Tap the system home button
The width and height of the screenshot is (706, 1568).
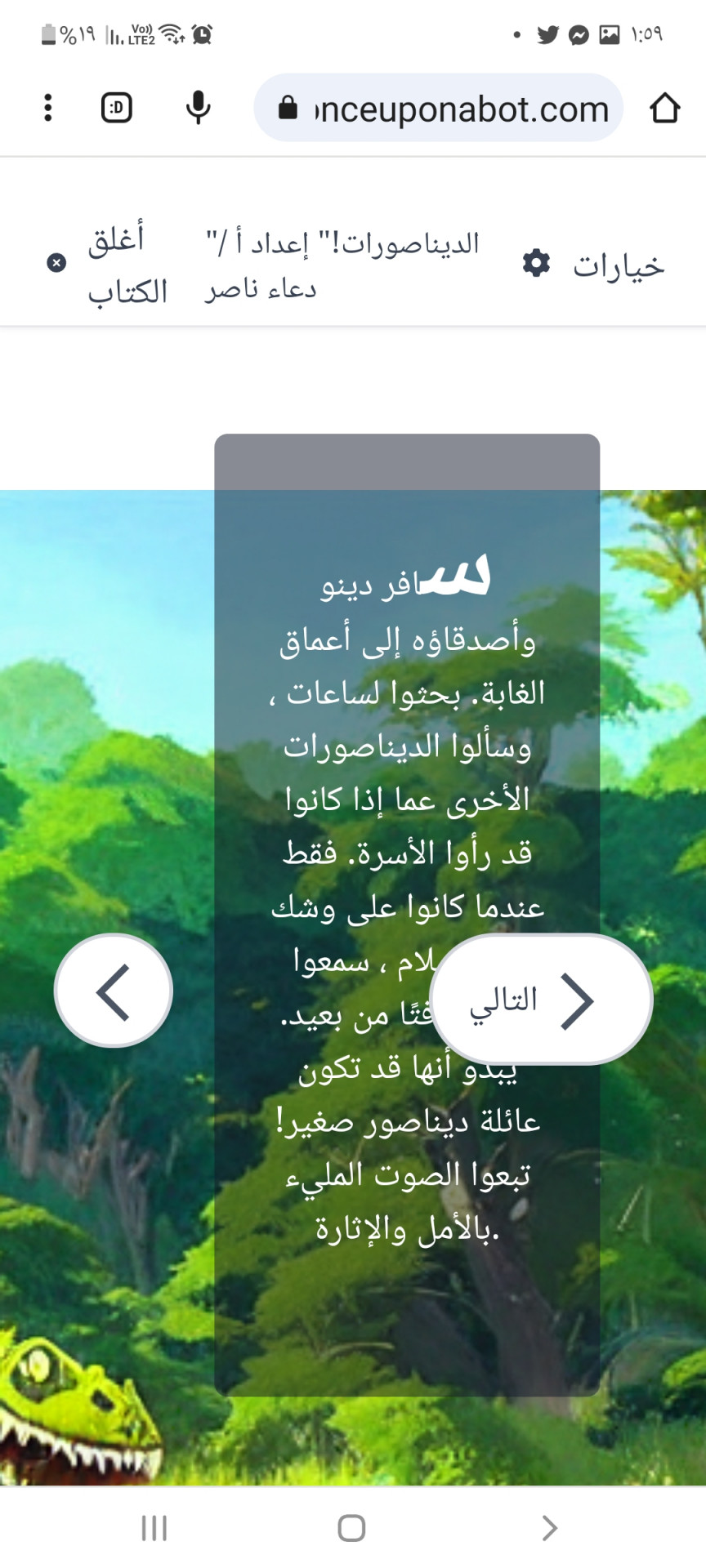(351, 1527)
